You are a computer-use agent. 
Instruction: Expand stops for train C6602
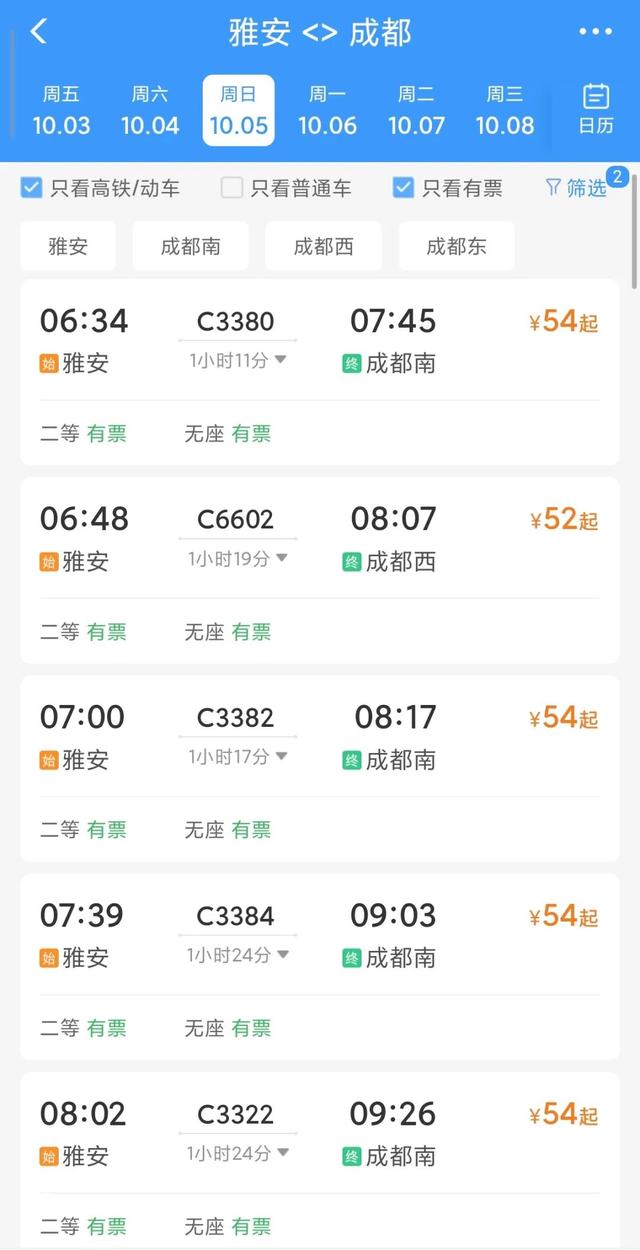(238, 560)
